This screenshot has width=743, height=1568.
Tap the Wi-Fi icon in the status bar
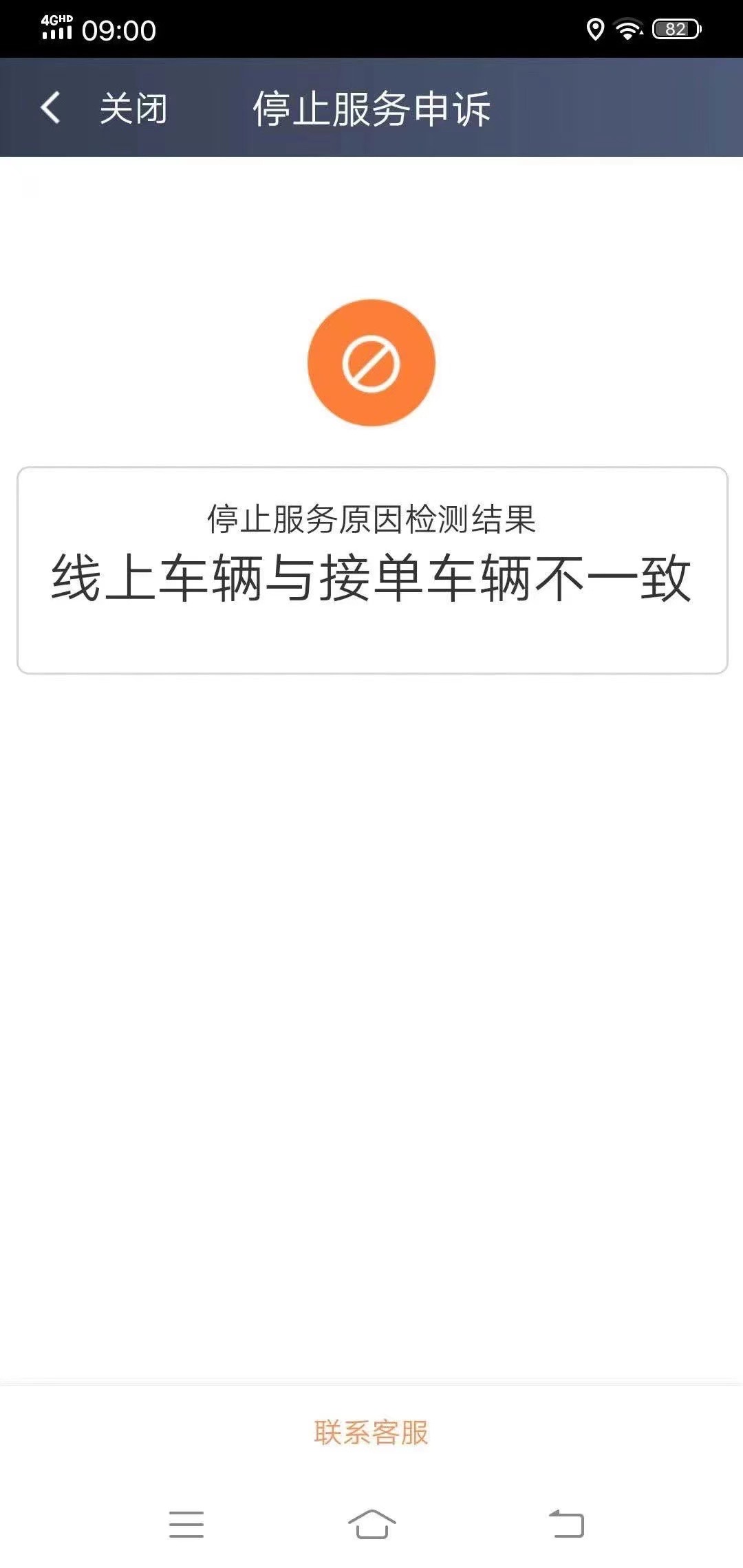(x=629, y=28)
